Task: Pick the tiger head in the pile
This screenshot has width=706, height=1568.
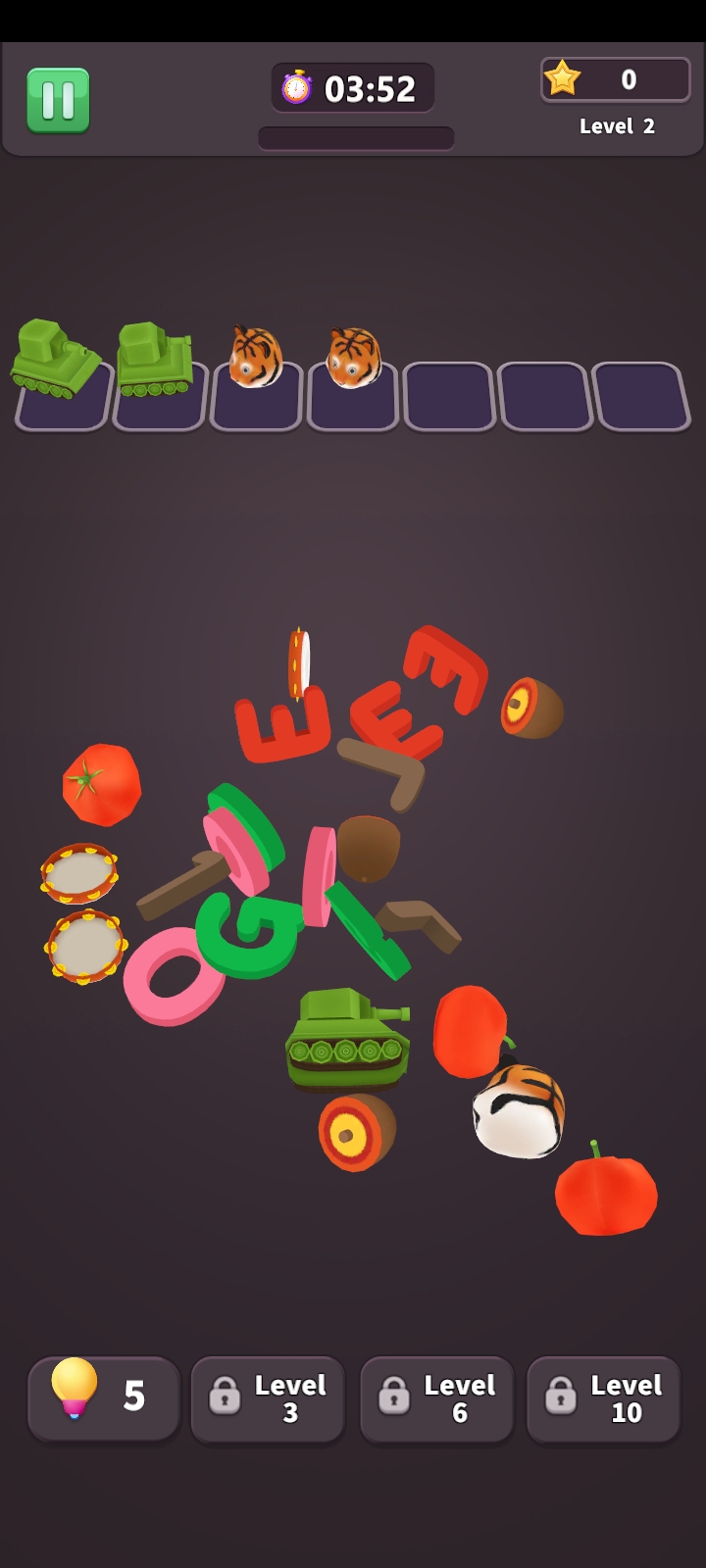Action: pos(520,1112)
